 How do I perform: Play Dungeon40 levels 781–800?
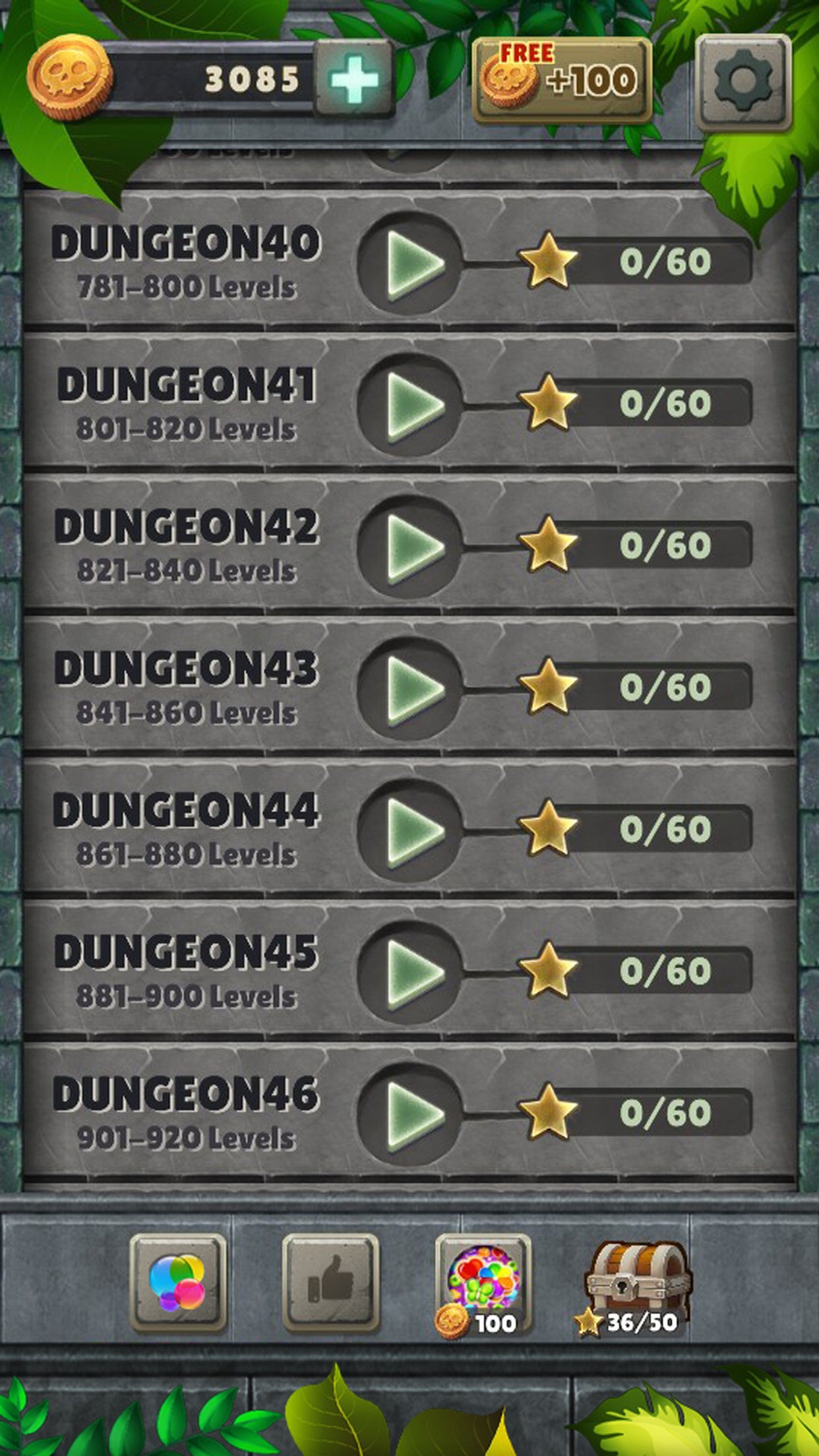(410, 262)
